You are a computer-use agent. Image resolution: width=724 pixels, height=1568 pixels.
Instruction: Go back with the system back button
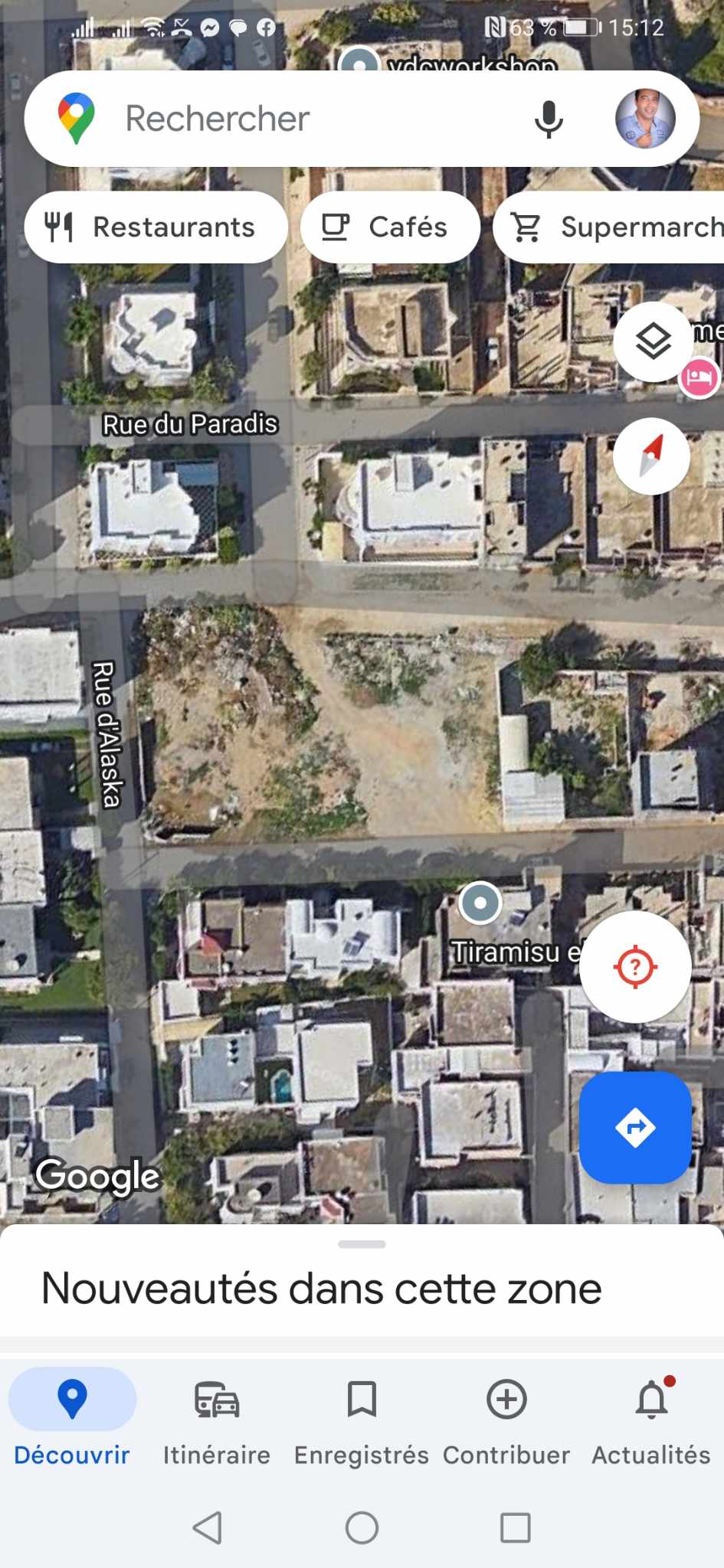coord(208,1527)
